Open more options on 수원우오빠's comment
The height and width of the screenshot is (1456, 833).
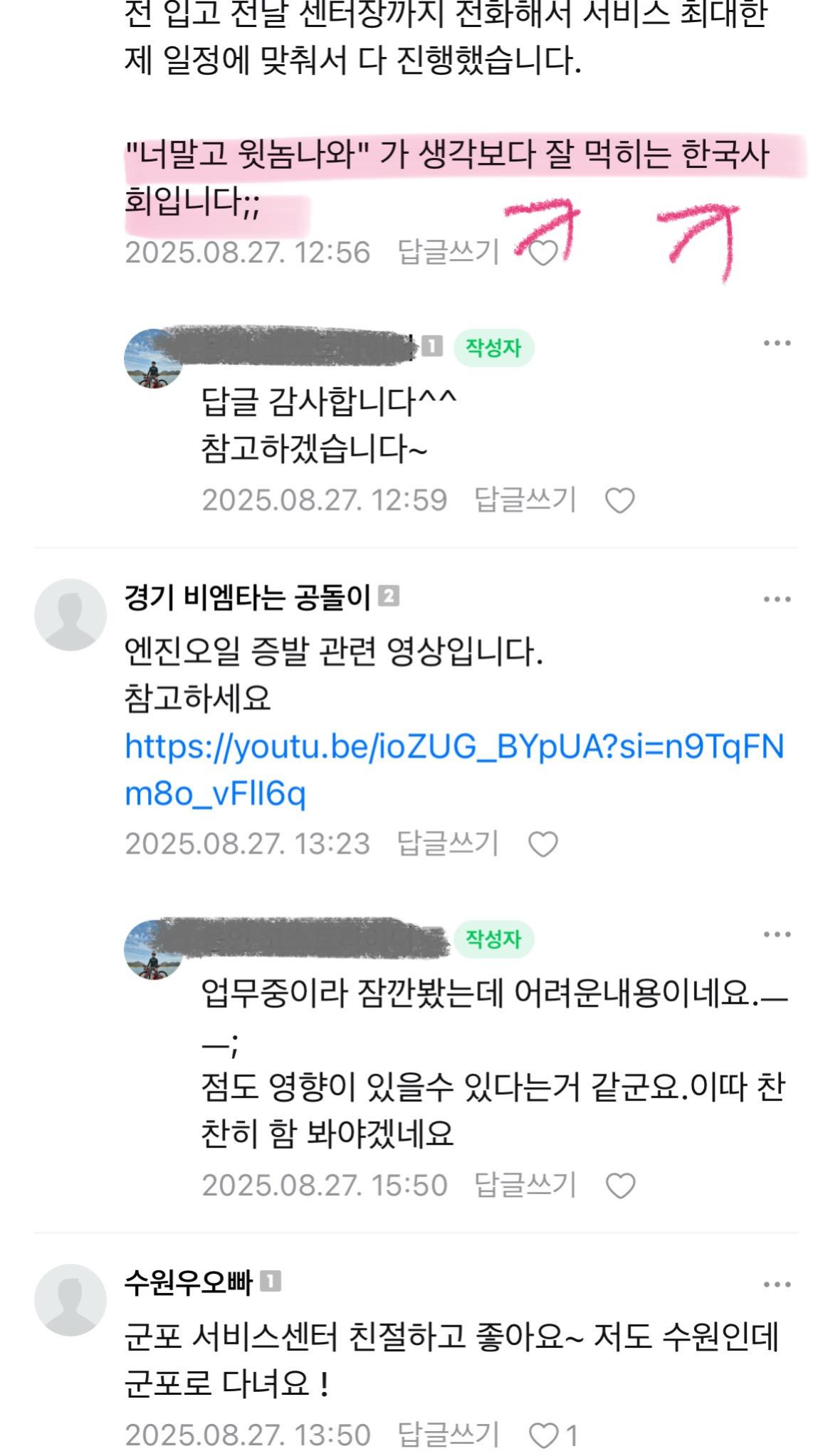click(777, 1284)
